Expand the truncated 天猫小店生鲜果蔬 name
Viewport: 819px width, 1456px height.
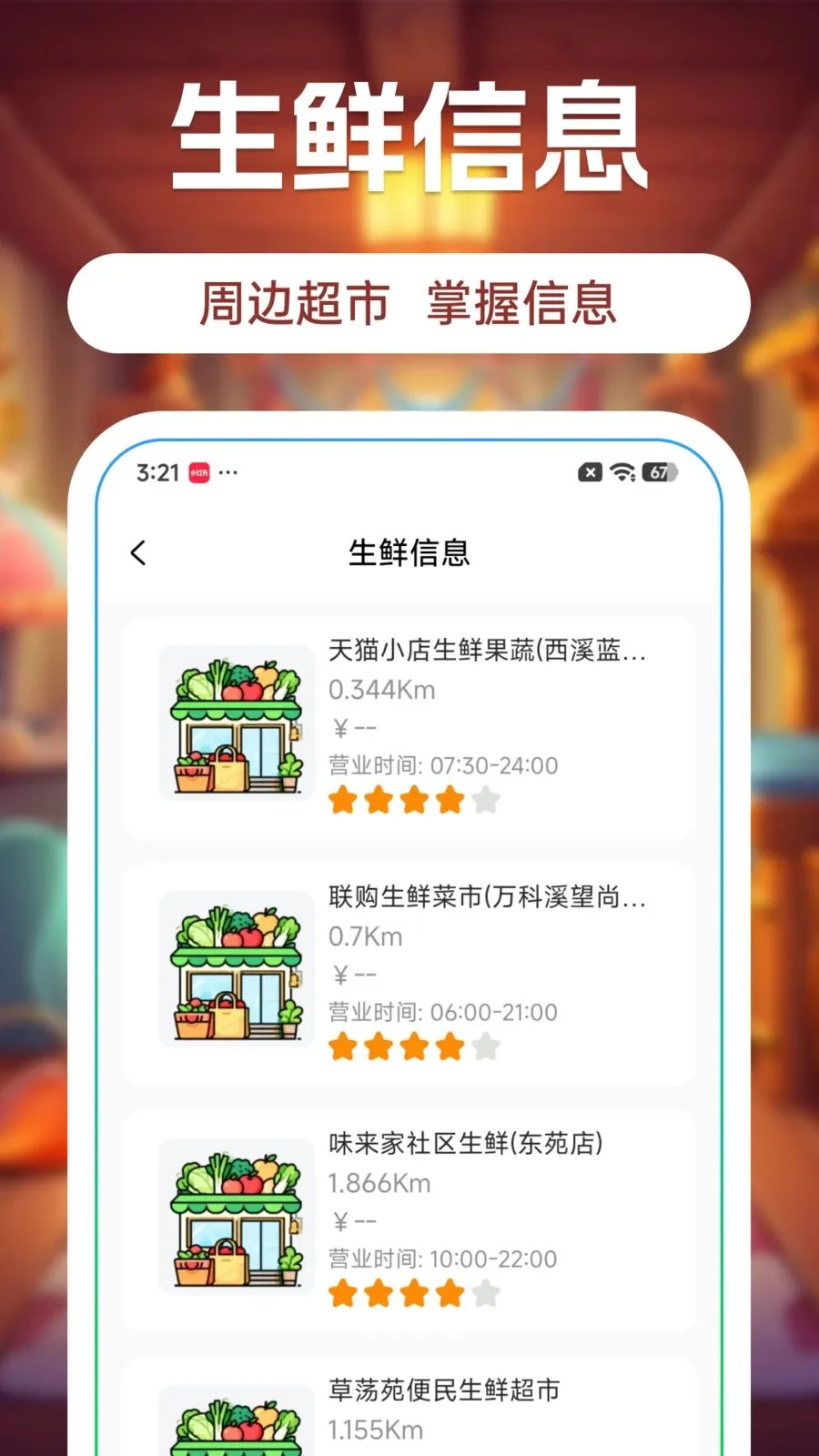coord(489,652)
